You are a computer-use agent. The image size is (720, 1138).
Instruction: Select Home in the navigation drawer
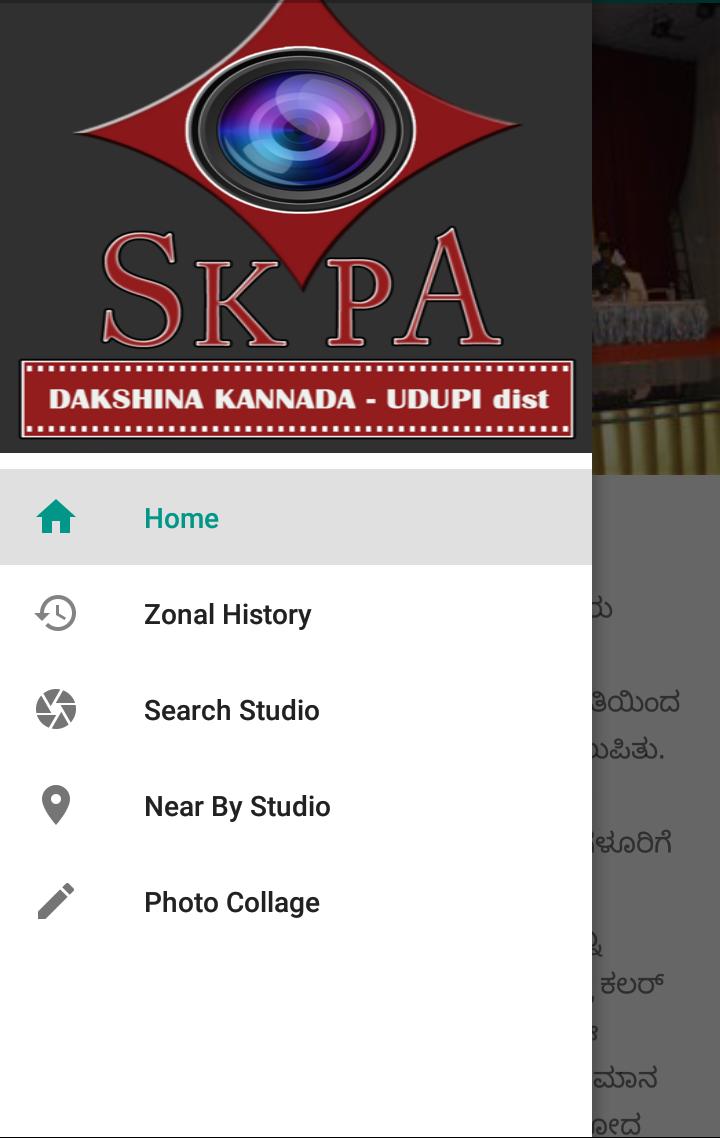[181, 518]
